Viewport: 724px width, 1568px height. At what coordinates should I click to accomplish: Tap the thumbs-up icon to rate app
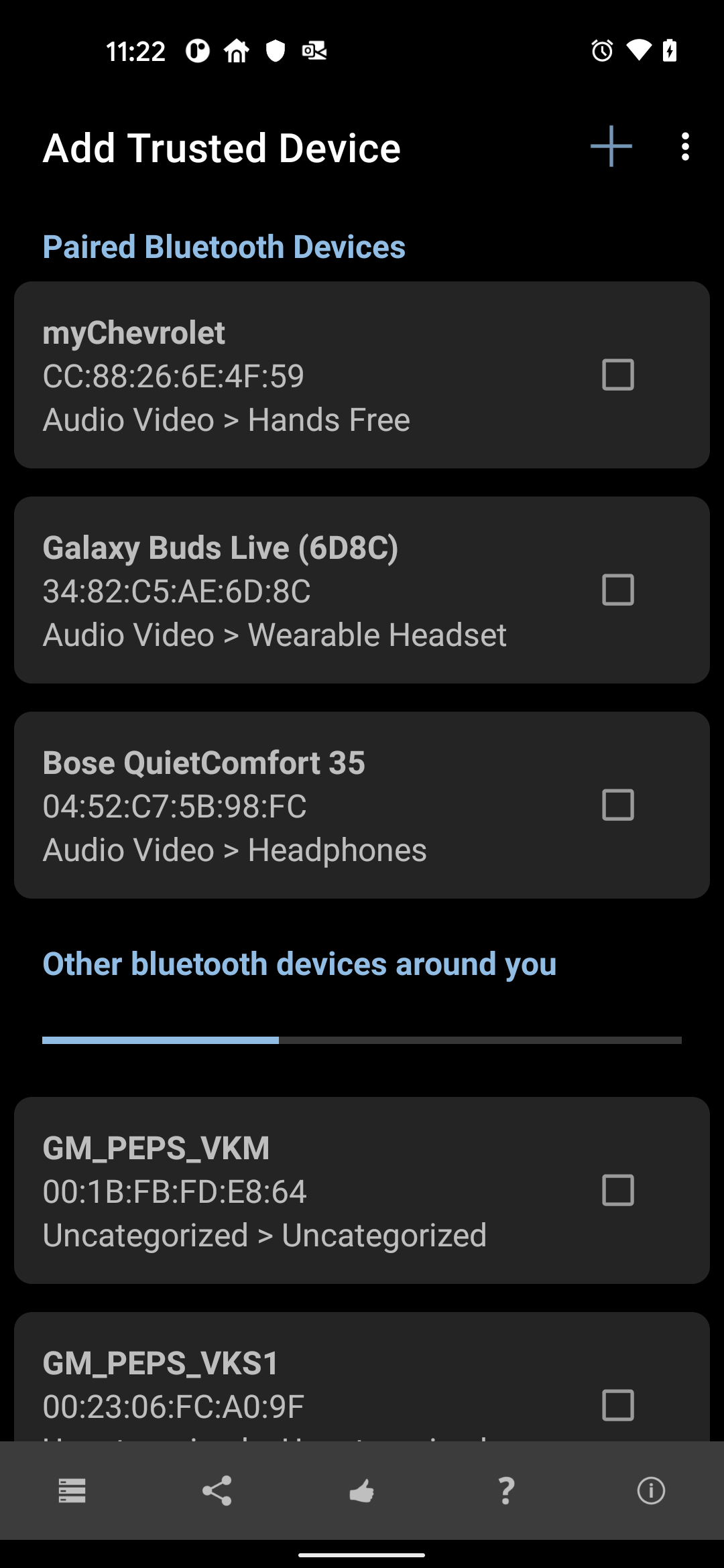362,1491
